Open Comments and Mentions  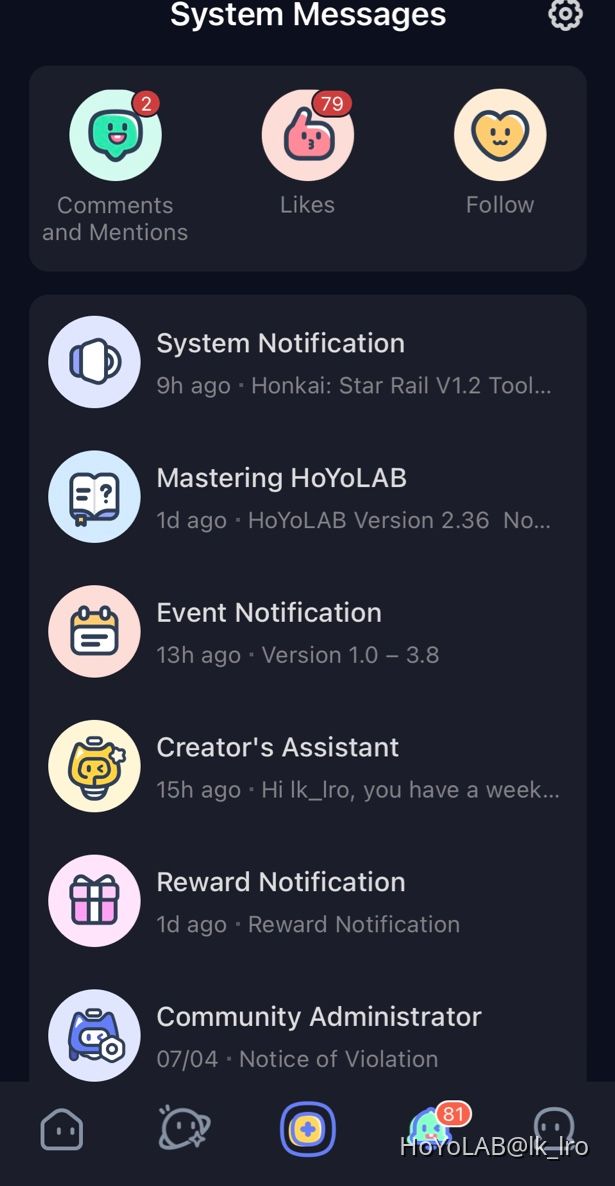[115, 136]
